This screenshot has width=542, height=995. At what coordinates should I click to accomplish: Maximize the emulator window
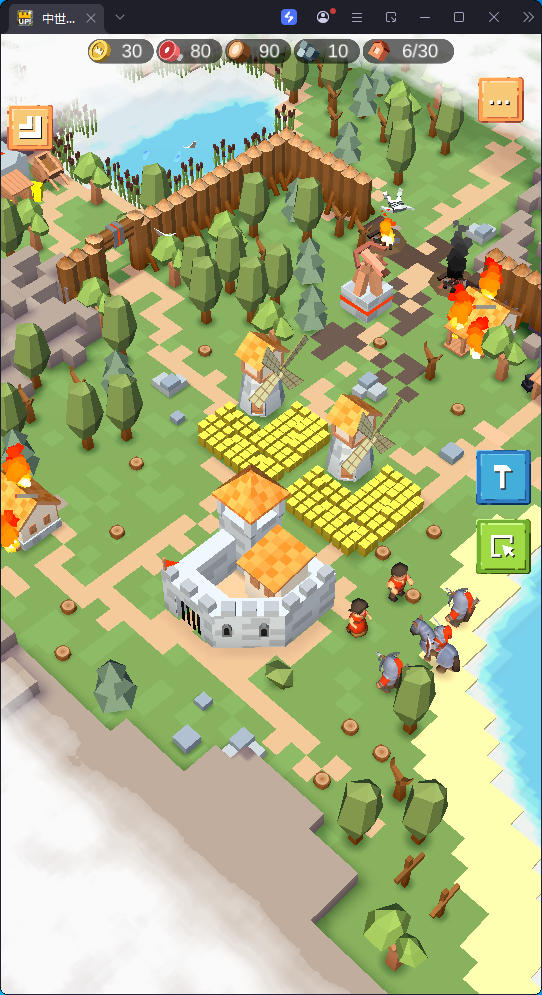(x=459, y=18)
